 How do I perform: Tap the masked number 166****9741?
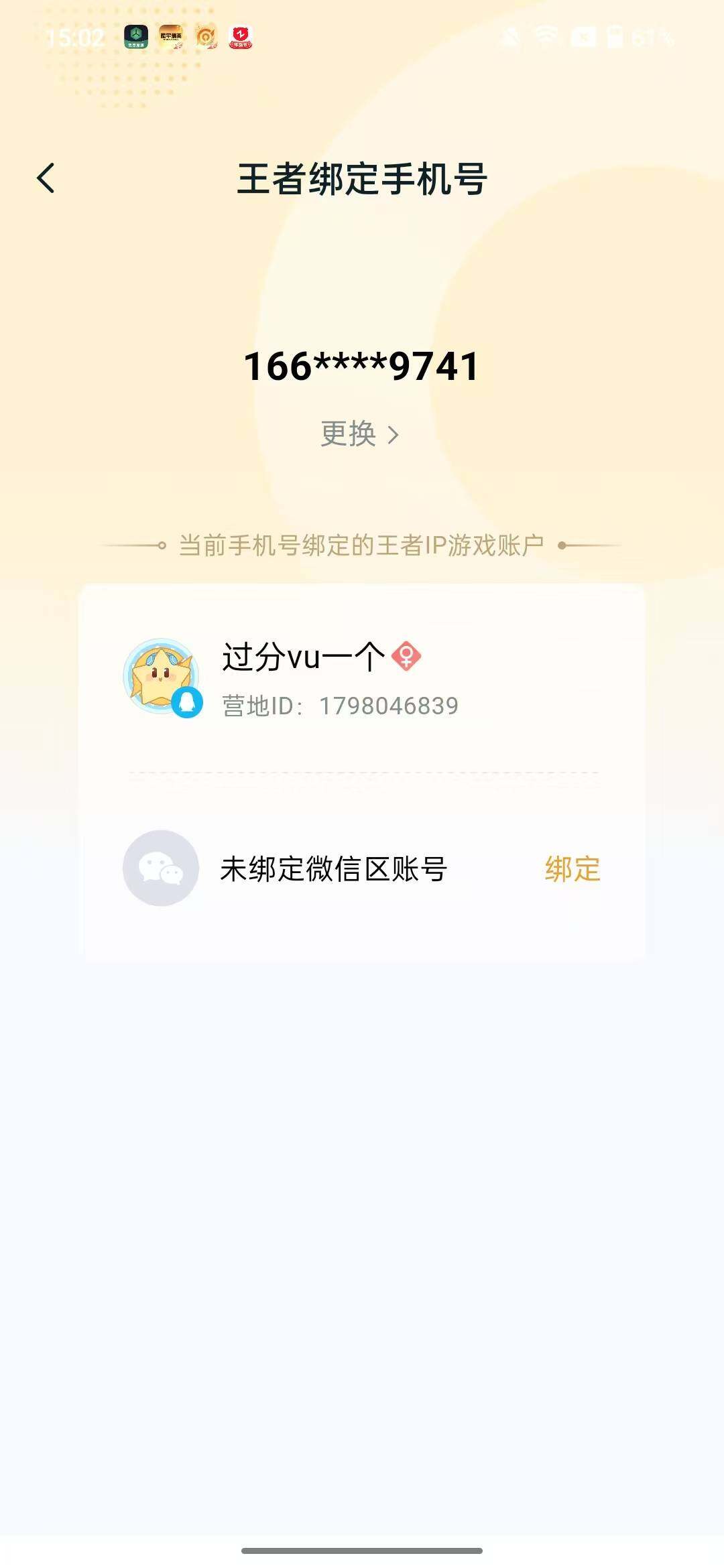tap(361, 365)
